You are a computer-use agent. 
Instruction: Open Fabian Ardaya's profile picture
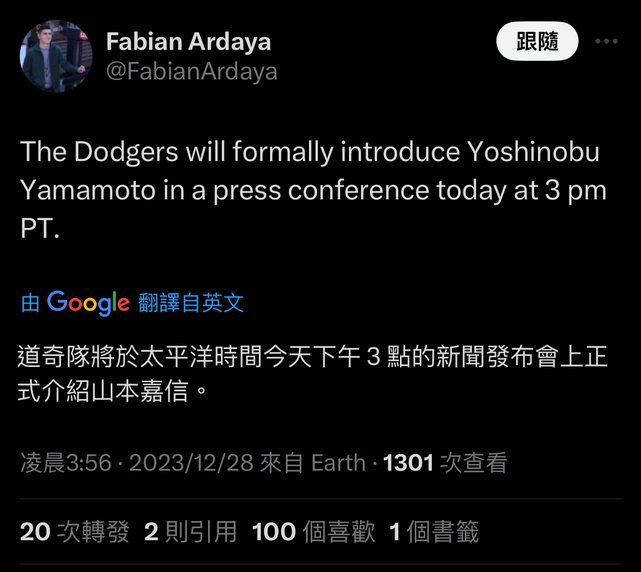coord(56,57)
